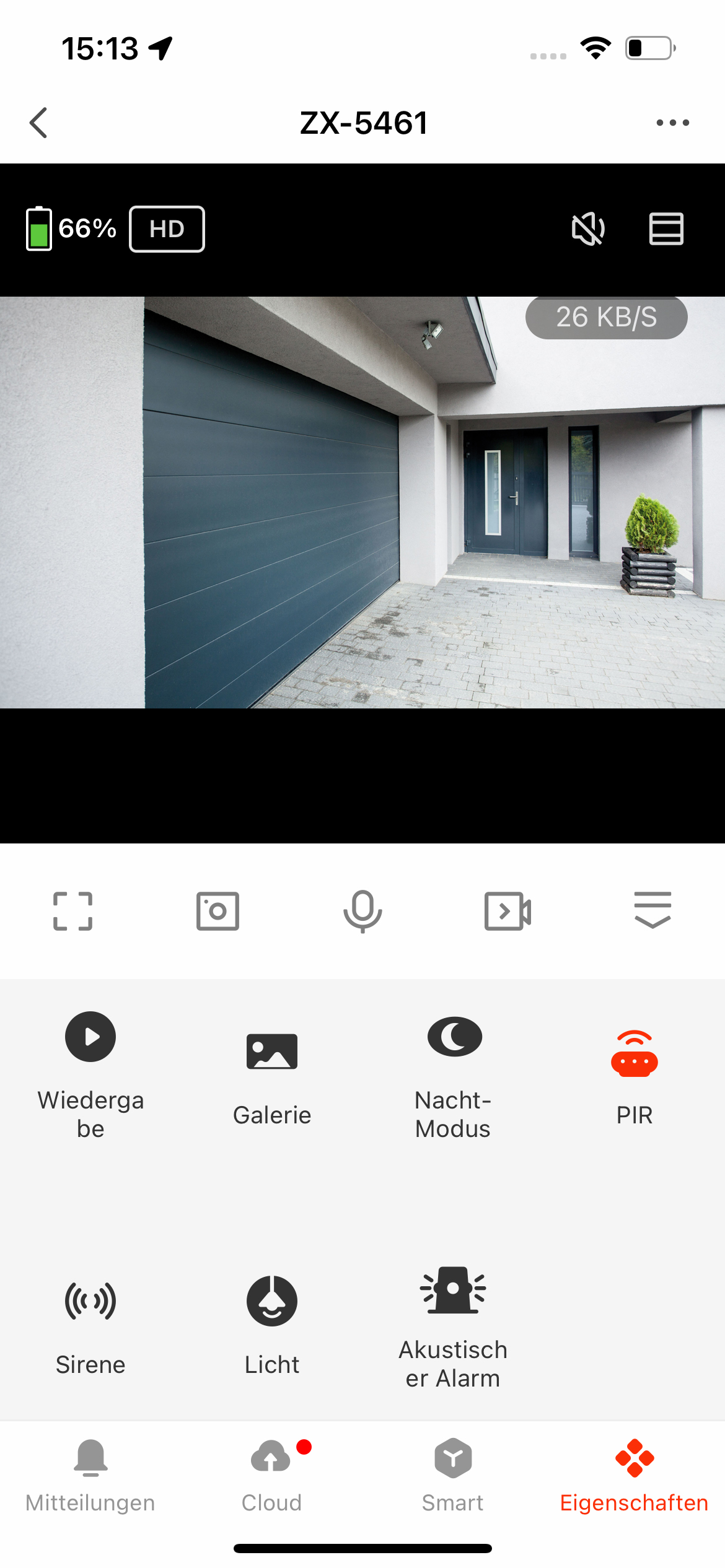Open Akustischer Alarm setting

(454, 1325)
